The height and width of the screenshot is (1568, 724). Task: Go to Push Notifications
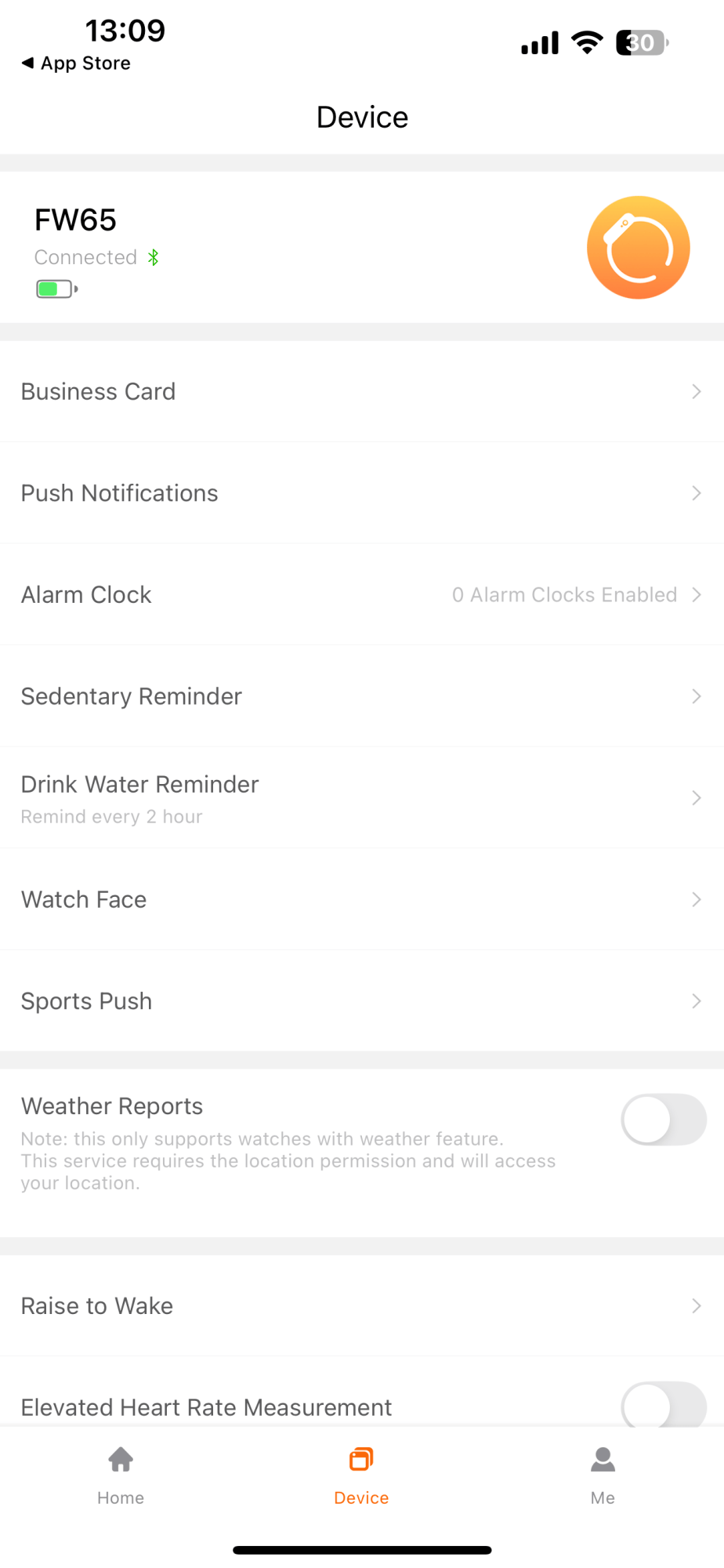click(361, 493)
